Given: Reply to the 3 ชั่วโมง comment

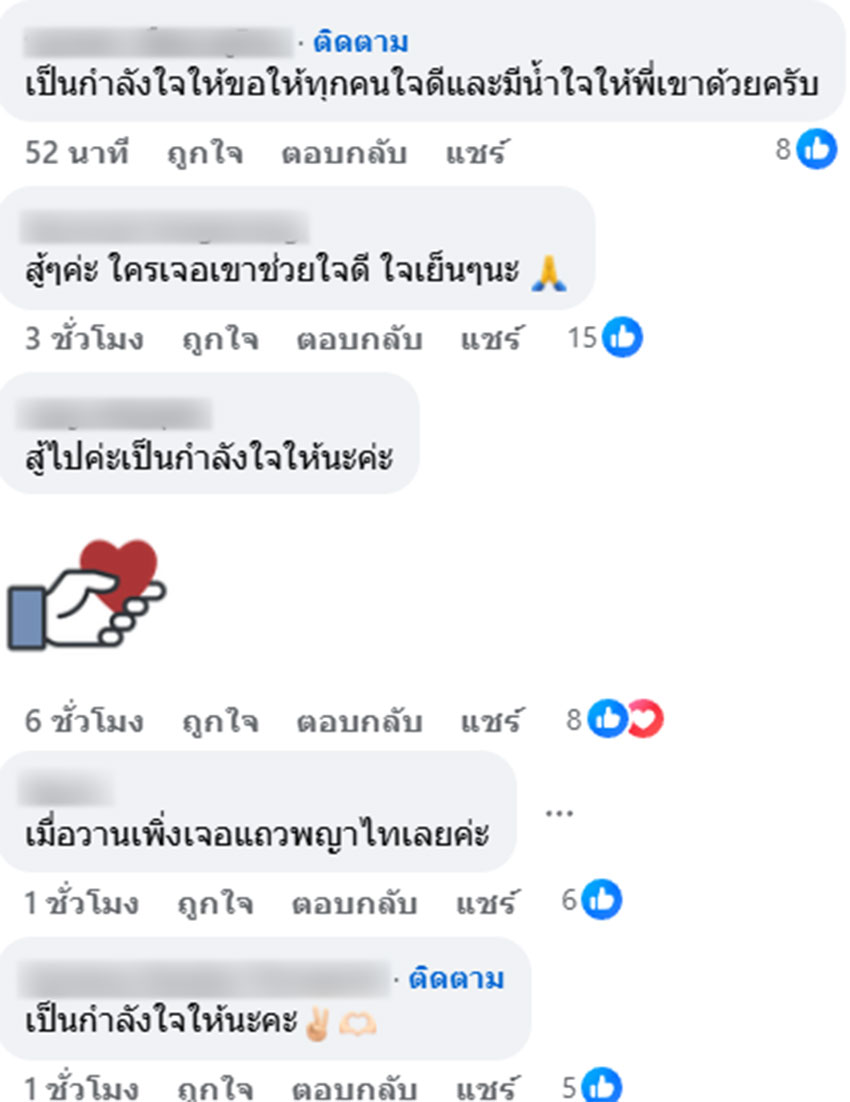Looking at the screenshot, I should [x=358, y=340].
